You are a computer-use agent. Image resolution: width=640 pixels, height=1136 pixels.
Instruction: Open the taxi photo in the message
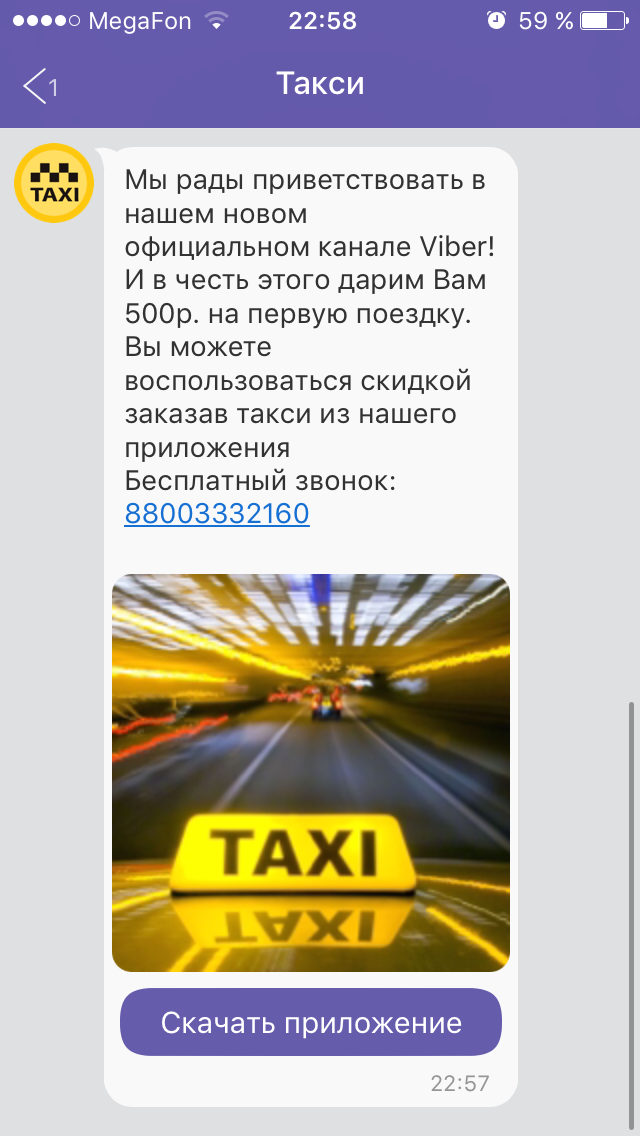coord(310,772)
